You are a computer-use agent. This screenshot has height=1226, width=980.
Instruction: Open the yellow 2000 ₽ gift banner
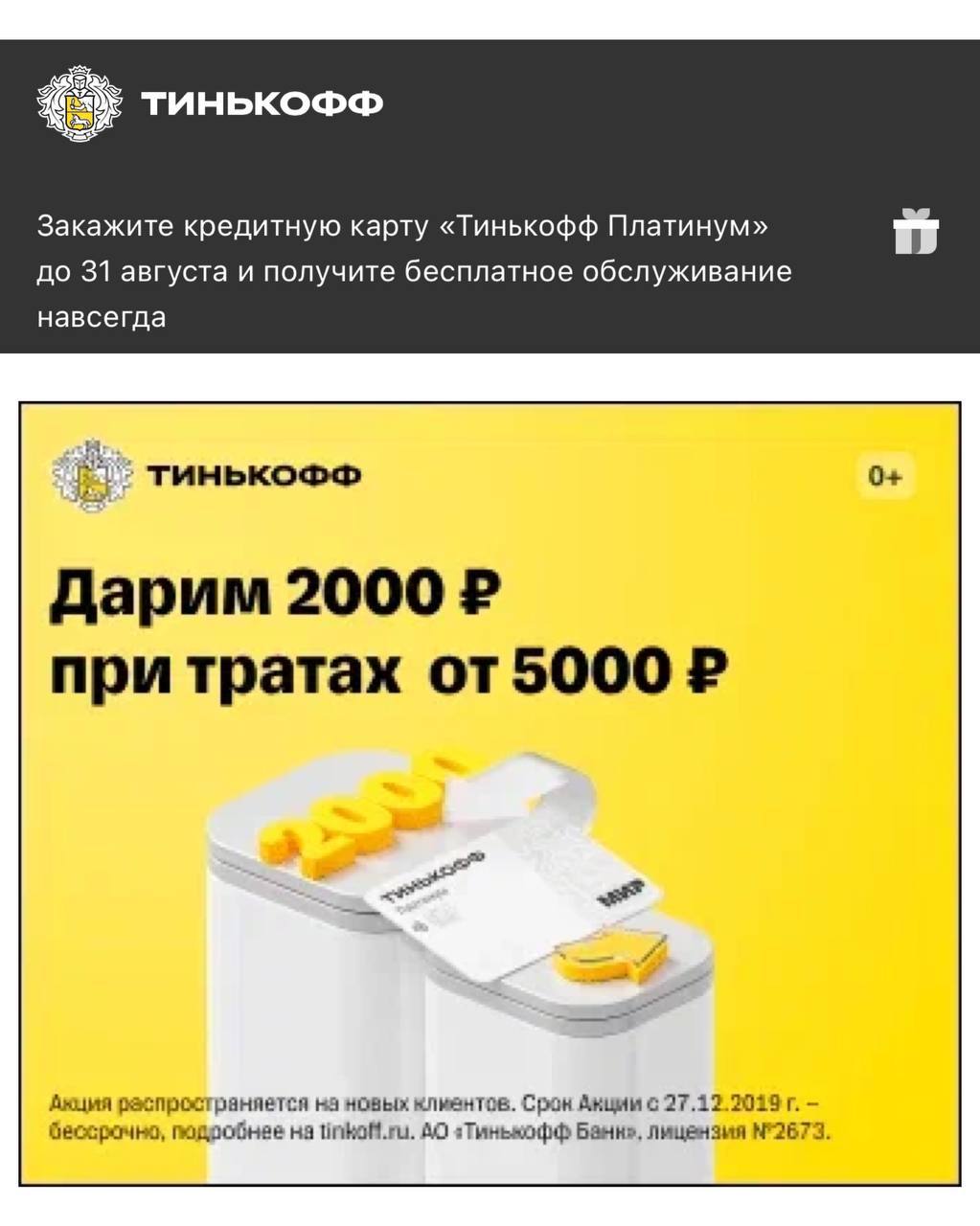(490, 793)
